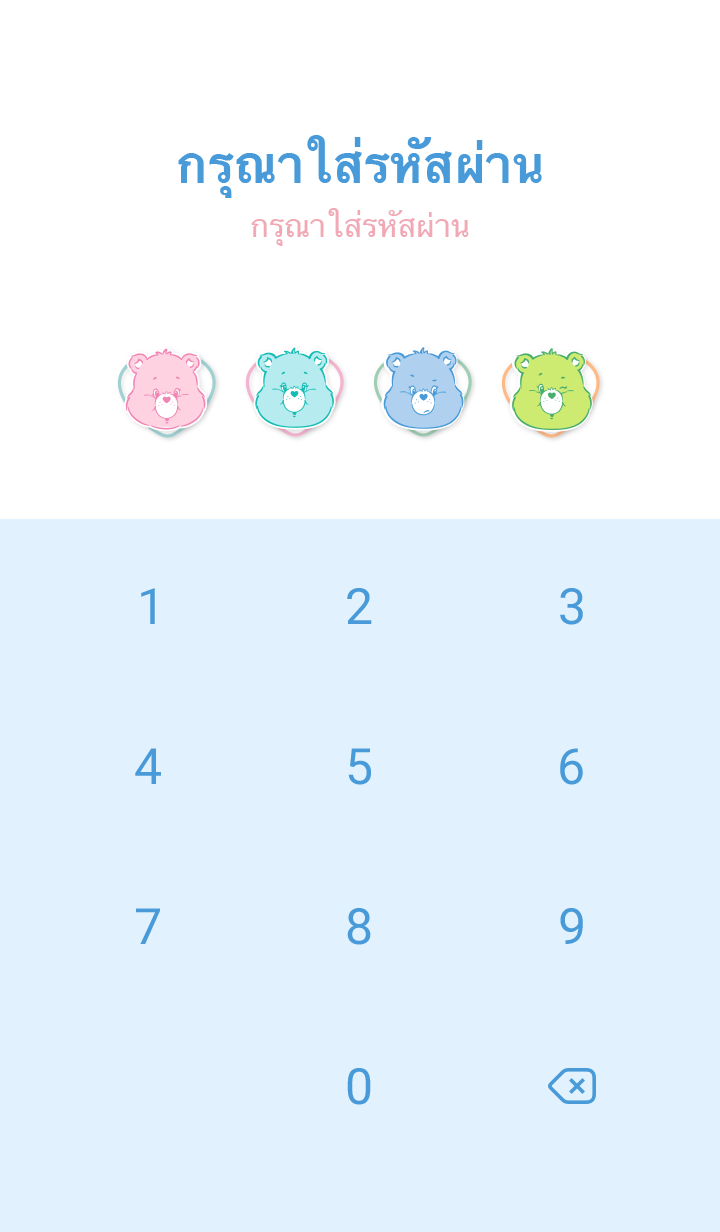Delete the last entered passcode digit
This screenshot has width=720, height=1232.
pyautogui.click(x=572, y=1086)
